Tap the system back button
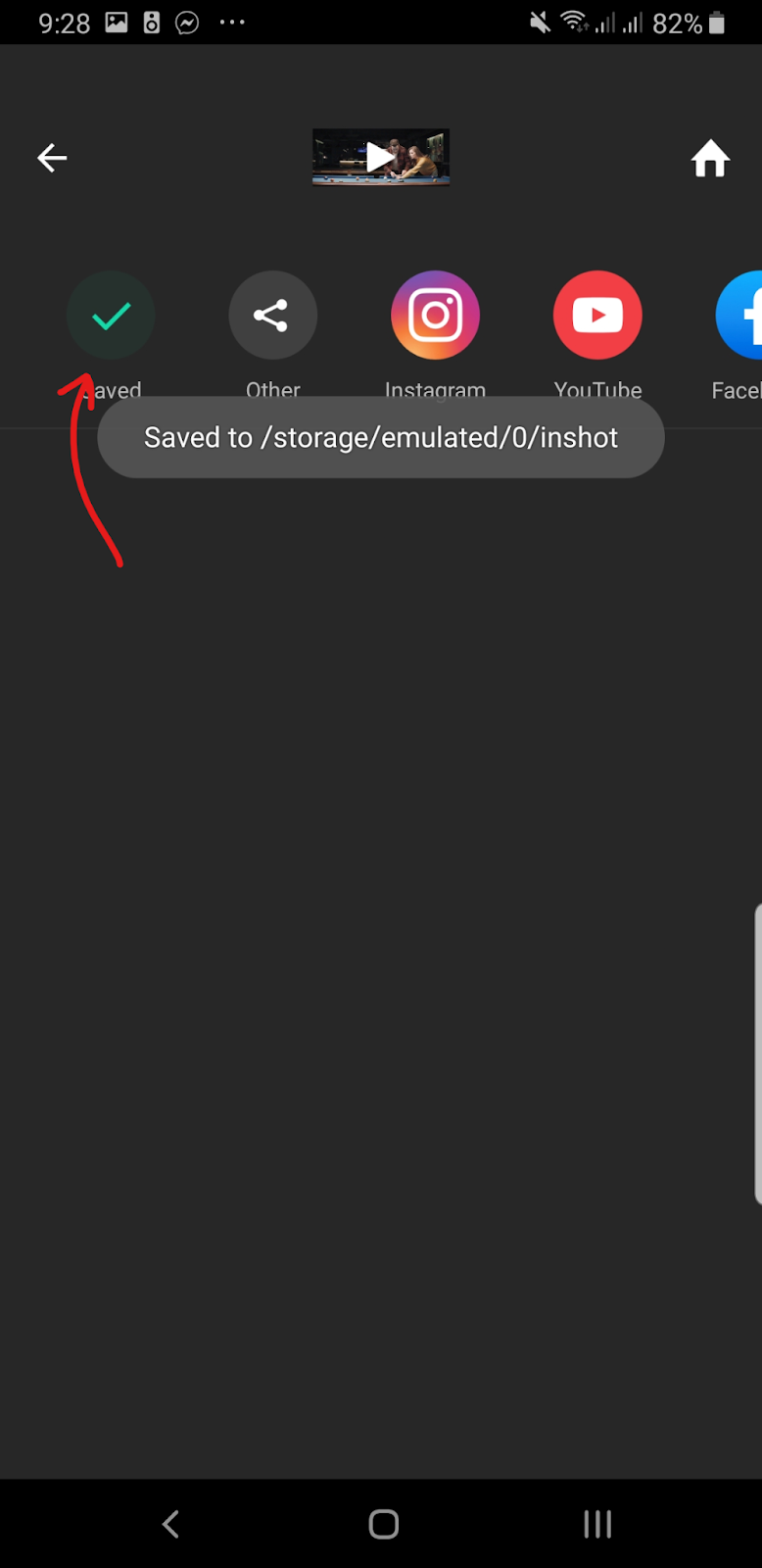Image resolution: width=762 pixels, height=1568 pixels. tap(170, 1524)
